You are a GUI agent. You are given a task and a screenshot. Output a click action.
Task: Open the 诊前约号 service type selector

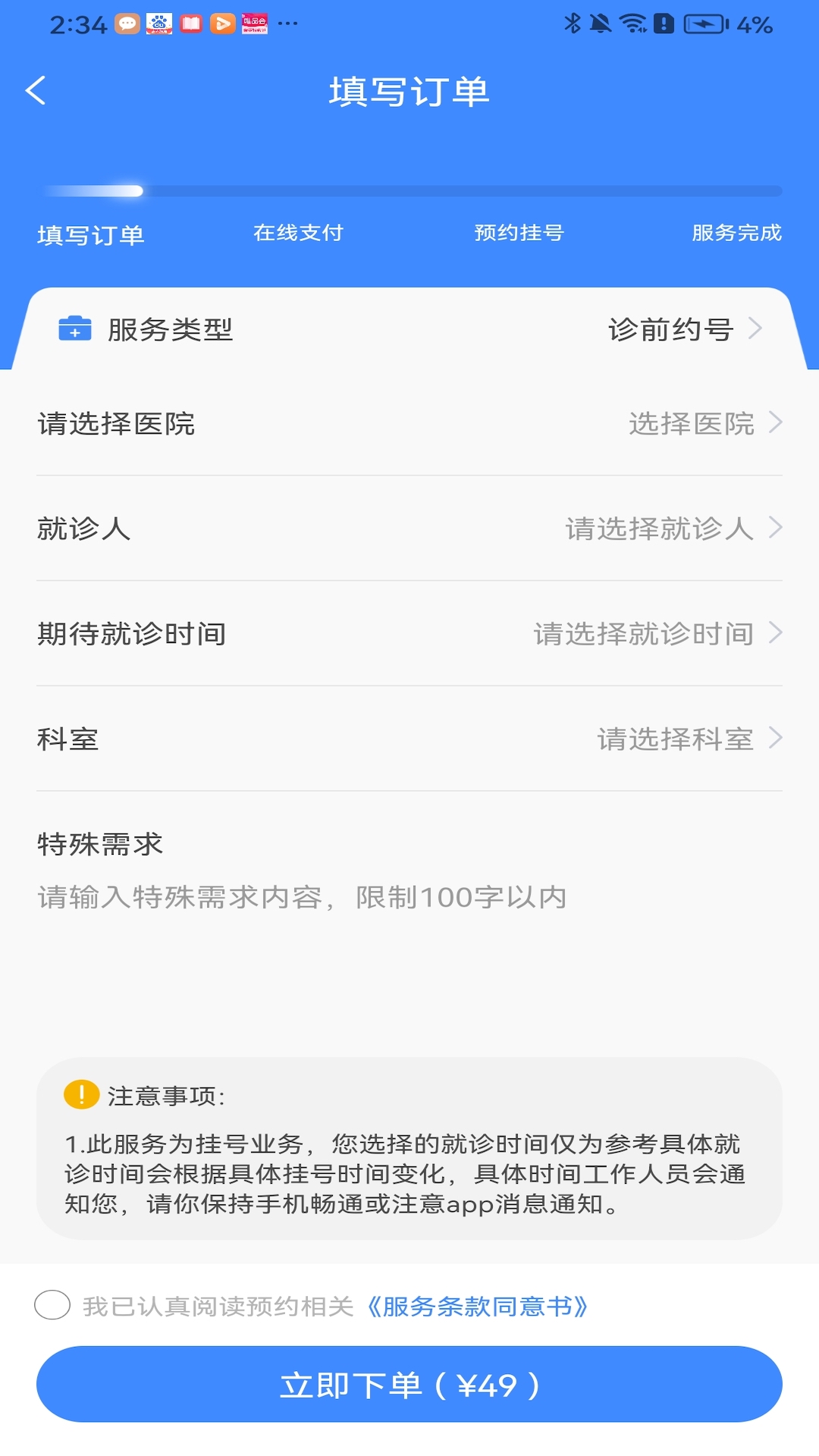point(672,329)
